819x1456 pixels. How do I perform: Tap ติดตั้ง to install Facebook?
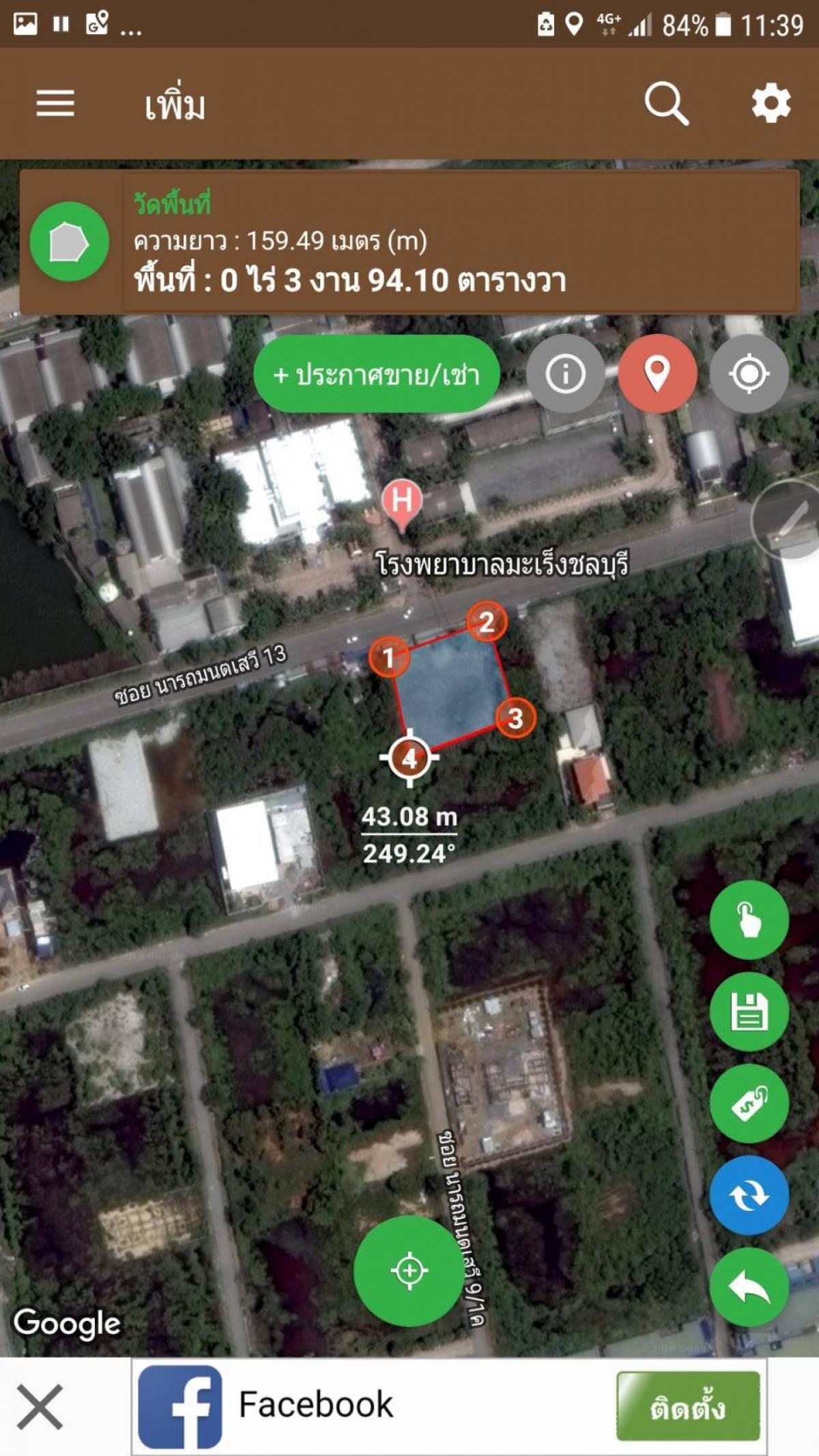[x=687, y=1407]
